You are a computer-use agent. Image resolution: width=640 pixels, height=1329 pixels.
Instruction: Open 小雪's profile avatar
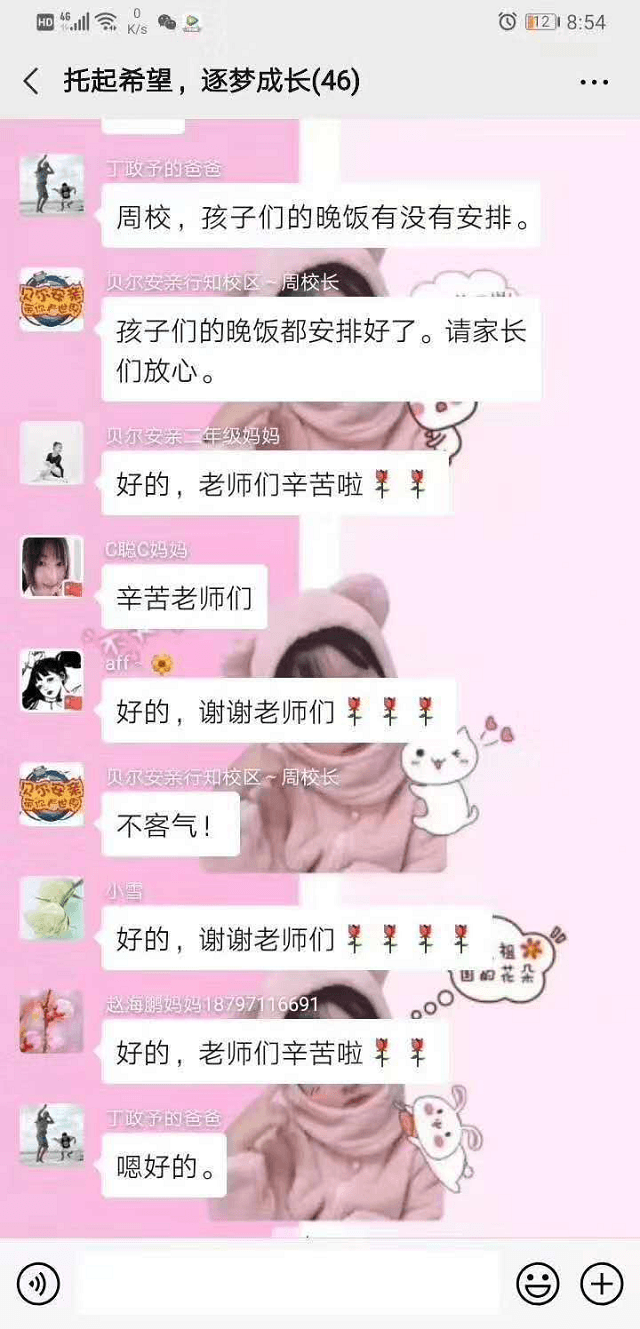(52, 908)
